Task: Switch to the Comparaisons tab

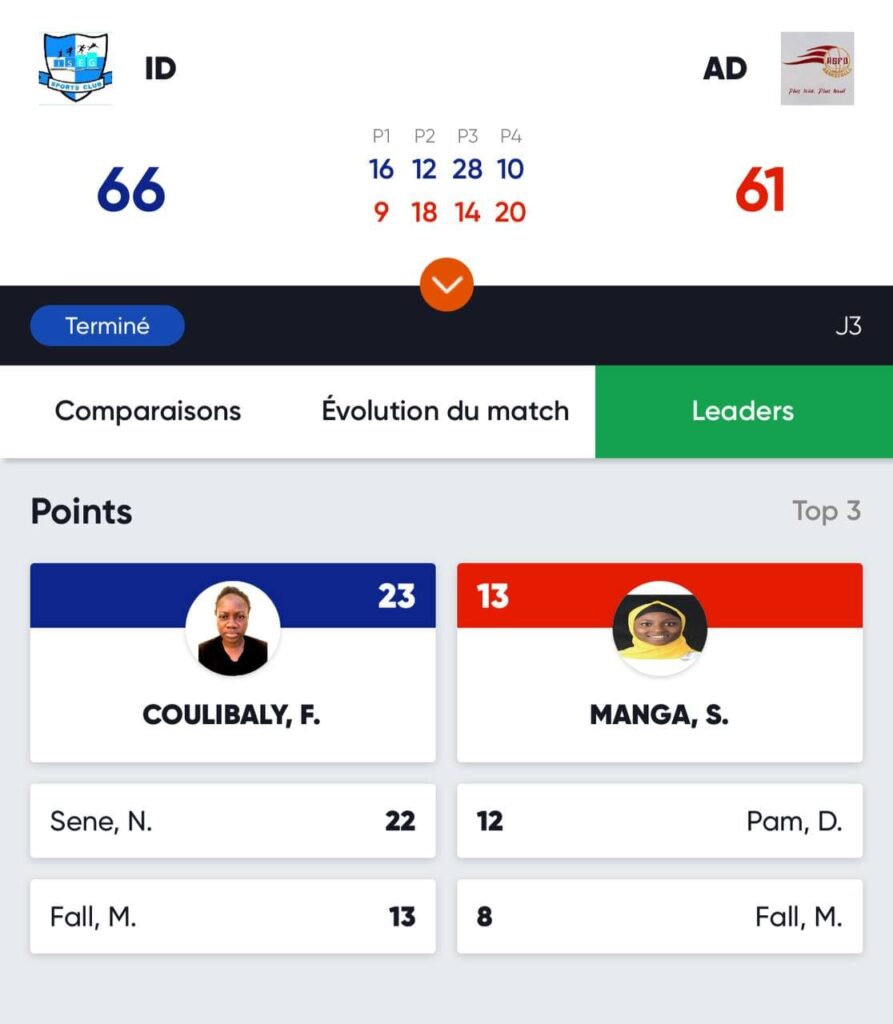Action: coord(148,411)
